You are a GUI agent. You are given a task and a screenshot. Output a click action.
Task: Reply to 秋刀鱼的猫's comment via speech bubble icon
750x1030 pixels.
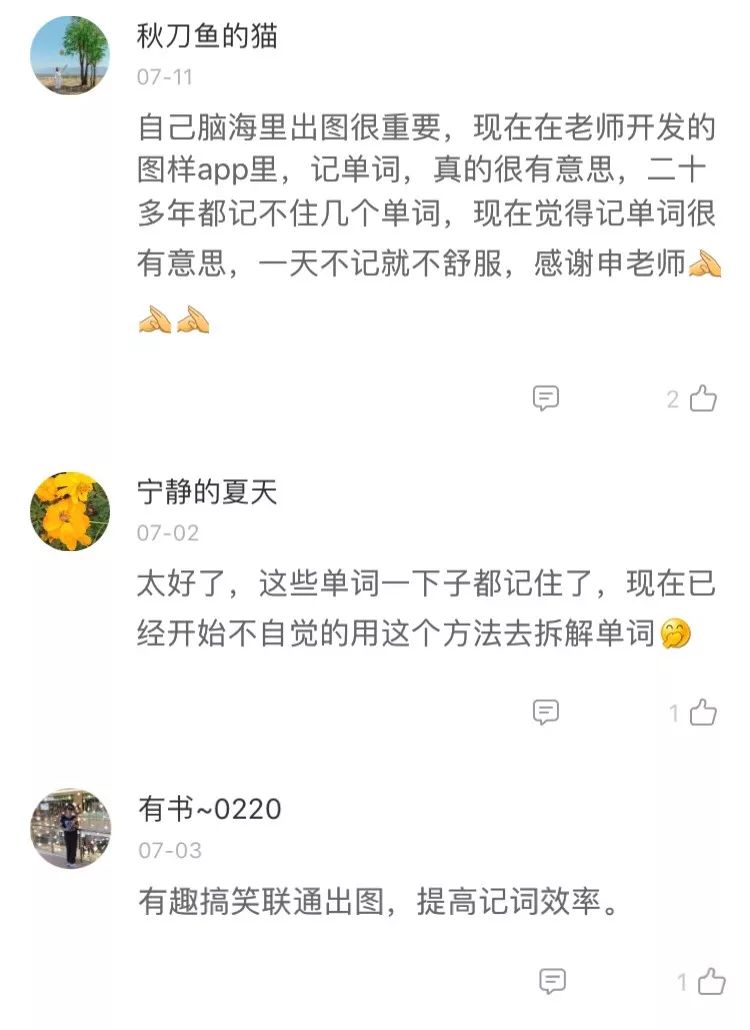coord(546,399)
